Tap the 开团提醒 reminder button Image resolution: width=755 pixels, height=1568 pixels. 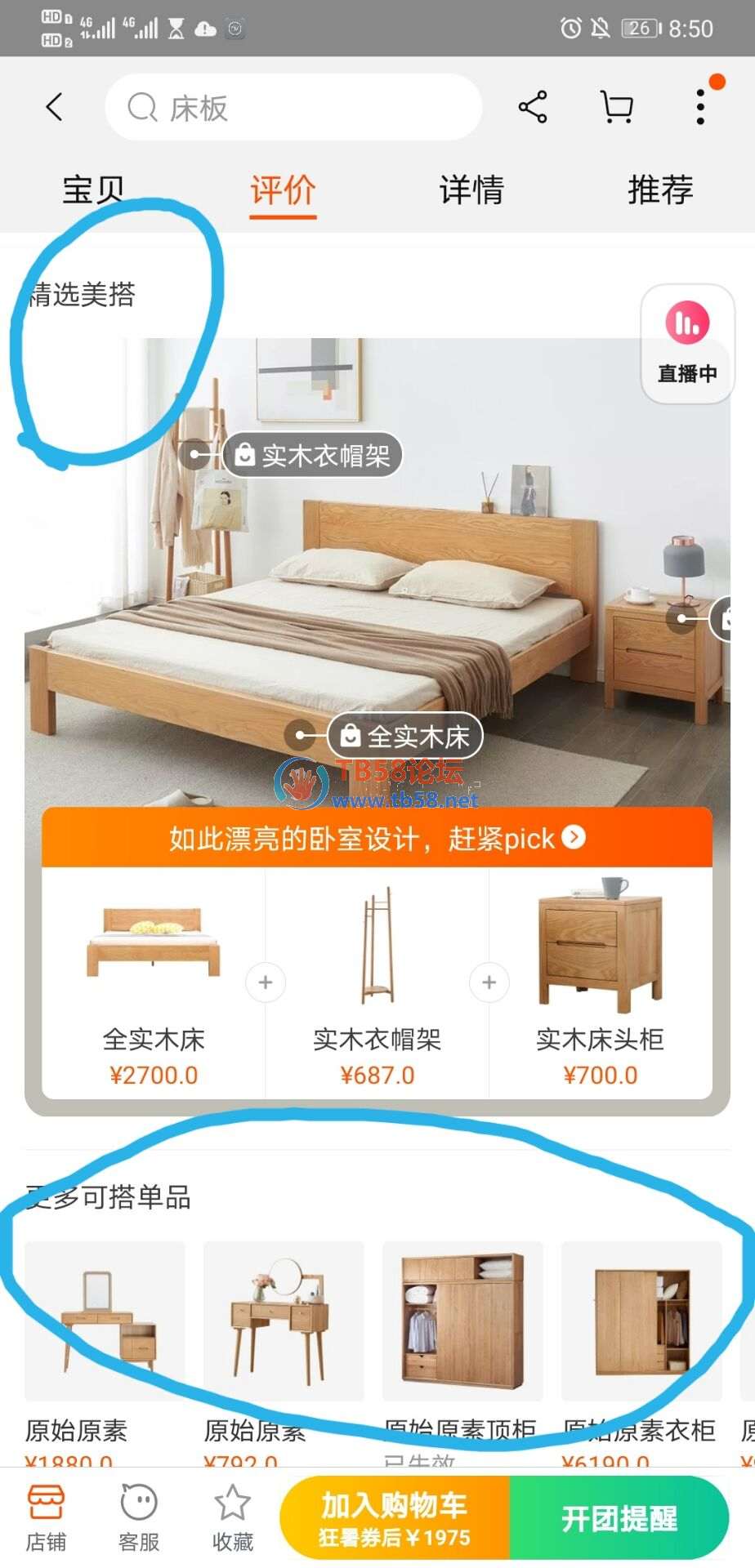(x=619, y=1519)
